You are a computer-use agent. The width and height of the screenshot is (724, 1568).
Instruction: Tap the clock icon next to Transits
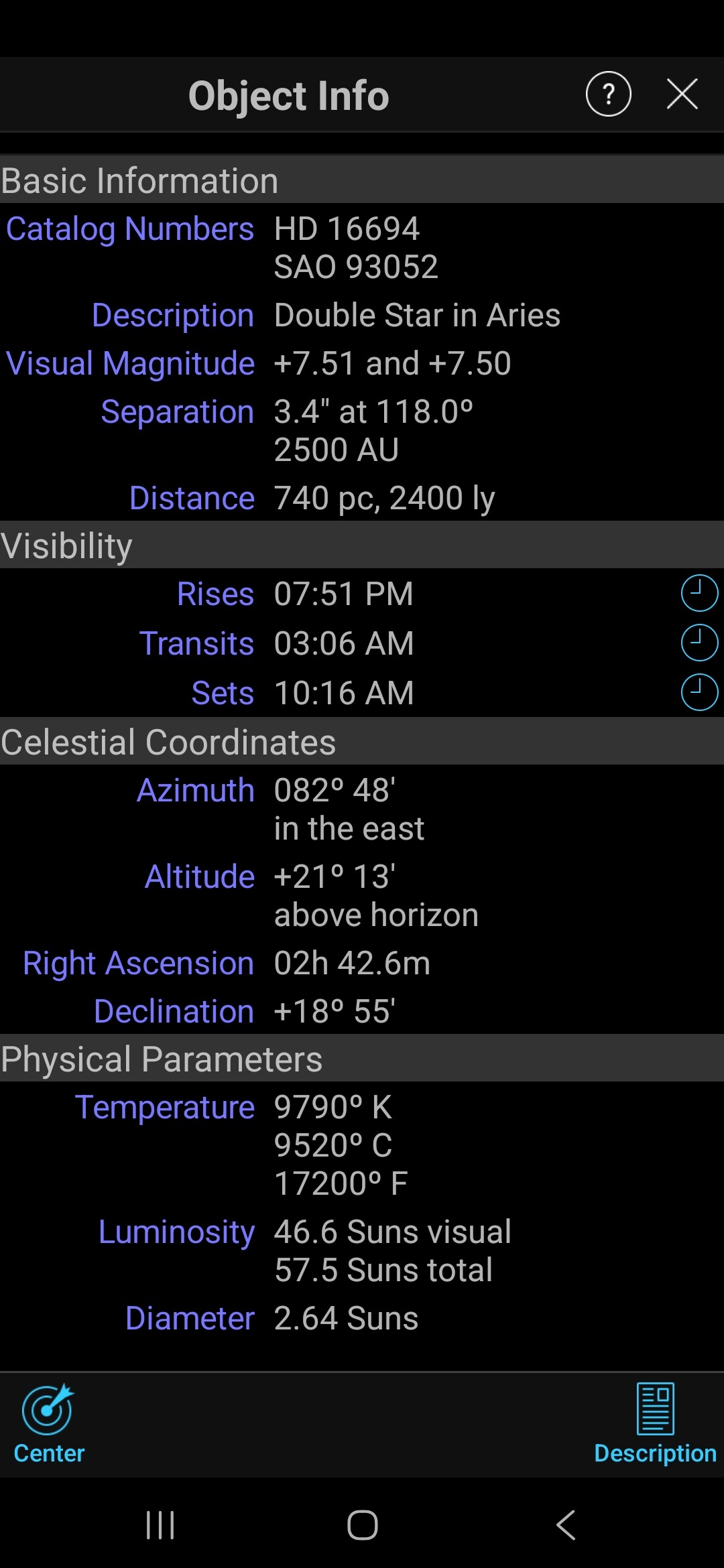699,643
